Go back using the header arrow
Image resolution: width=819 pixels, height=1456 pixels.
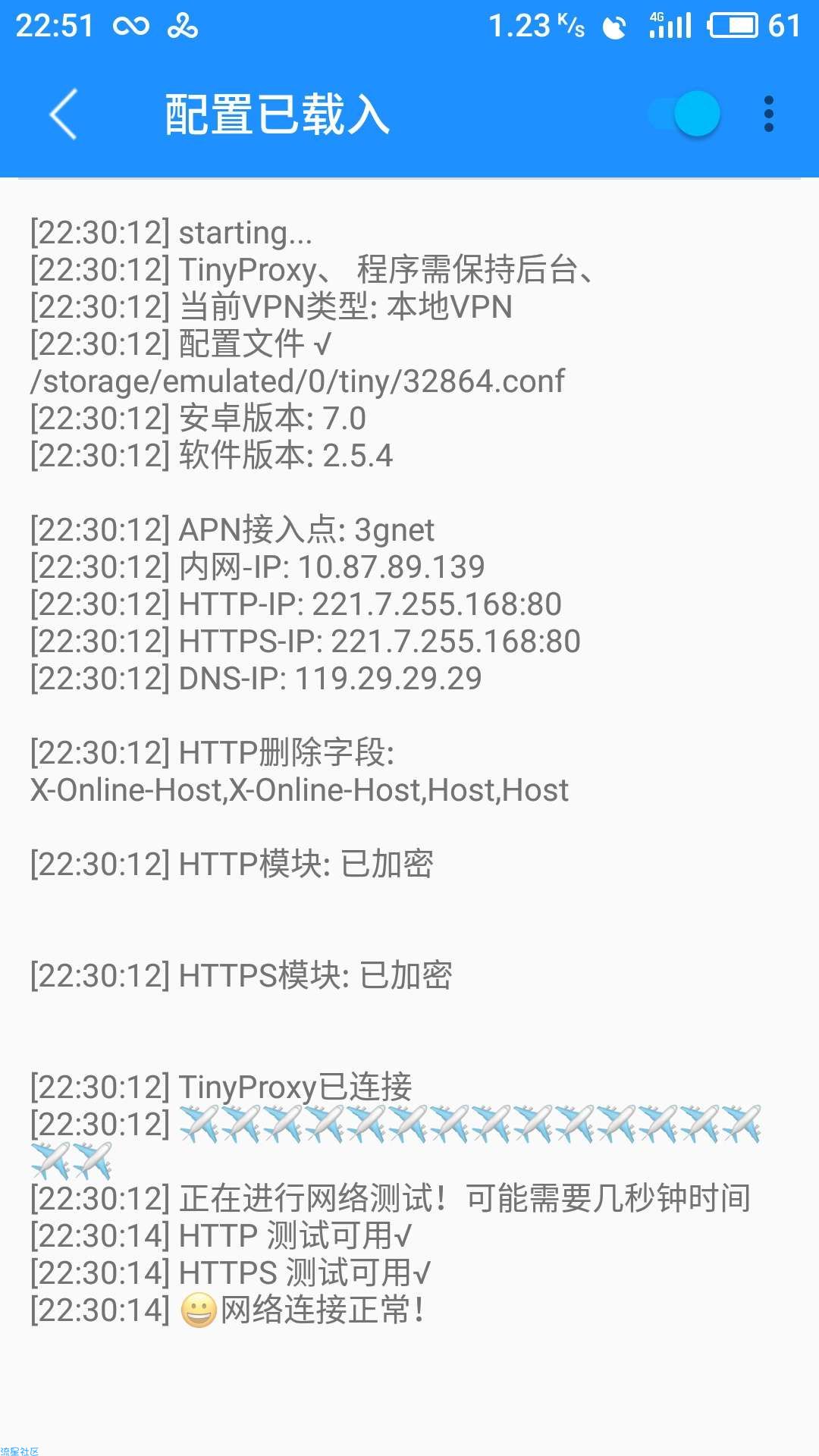click(x=64, y=115)
